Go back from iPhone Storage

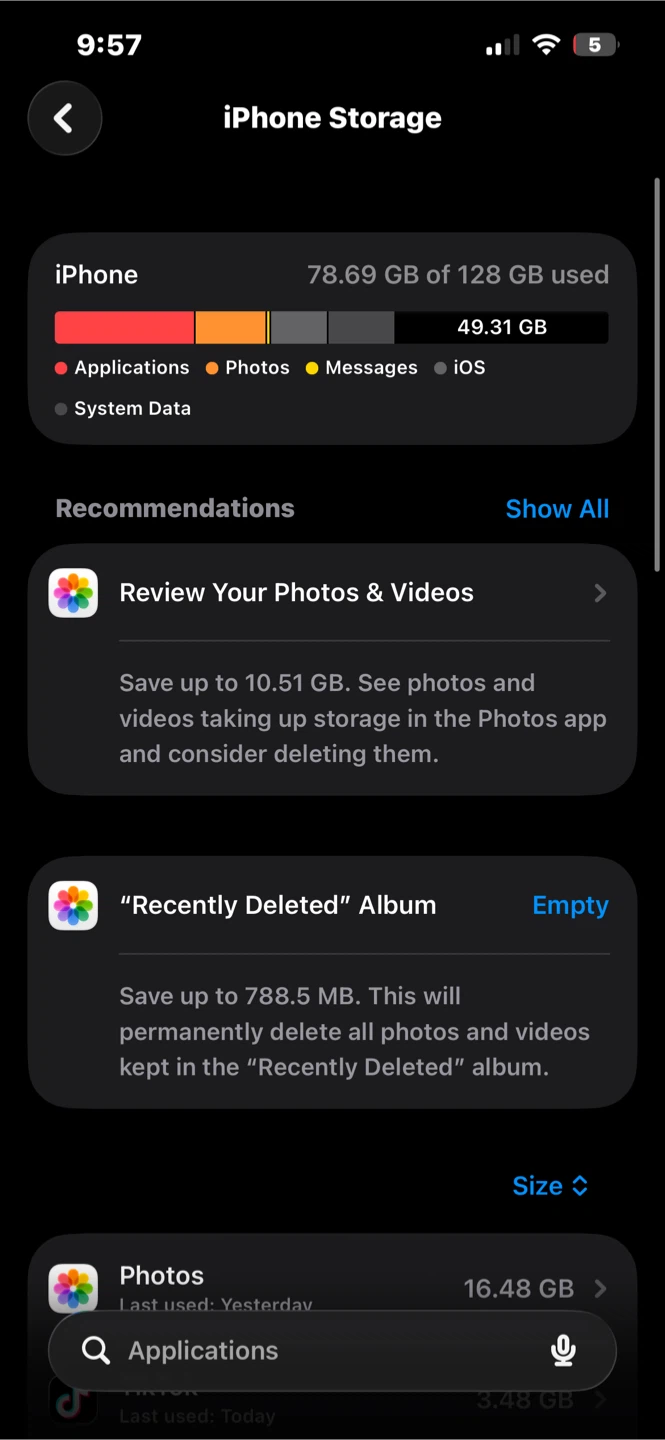point(65,119)
